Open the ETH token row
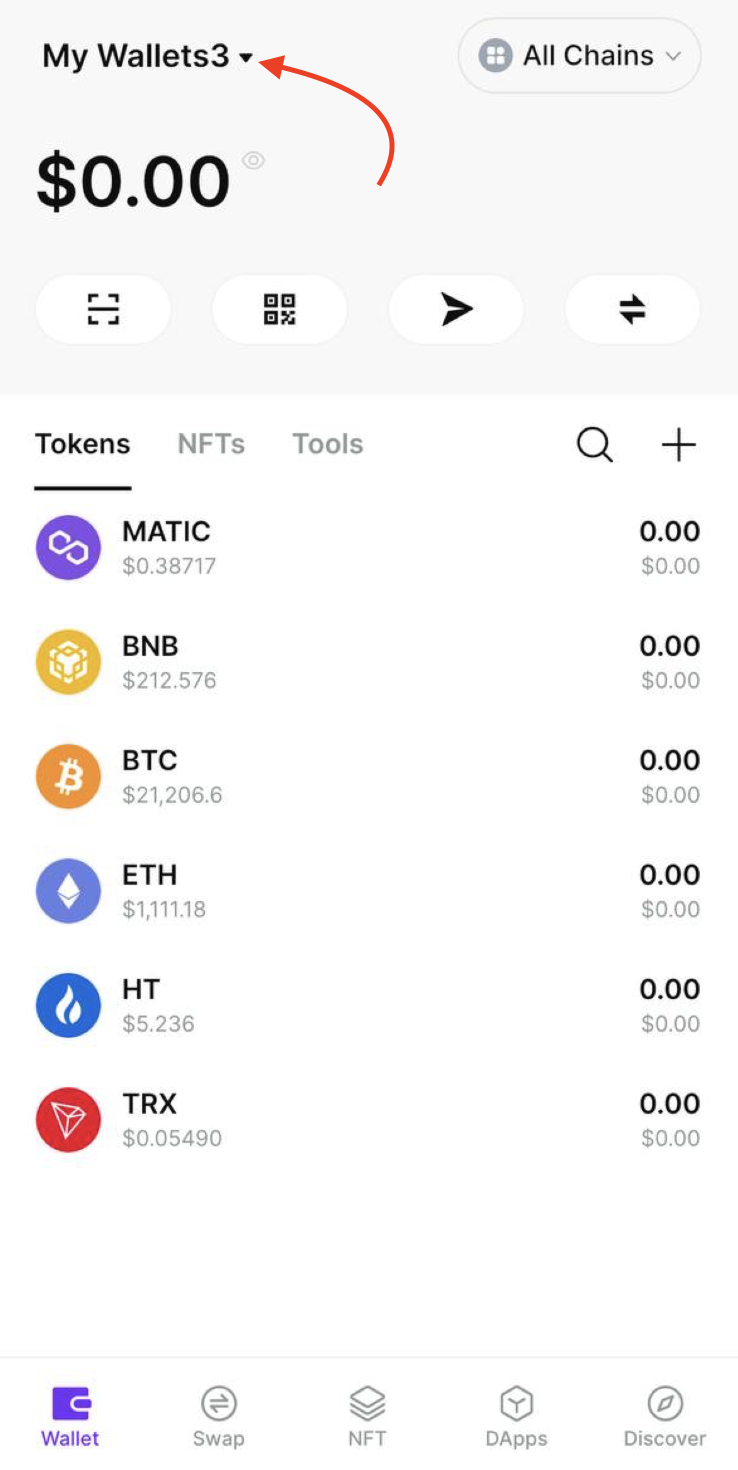 point(369,891)
